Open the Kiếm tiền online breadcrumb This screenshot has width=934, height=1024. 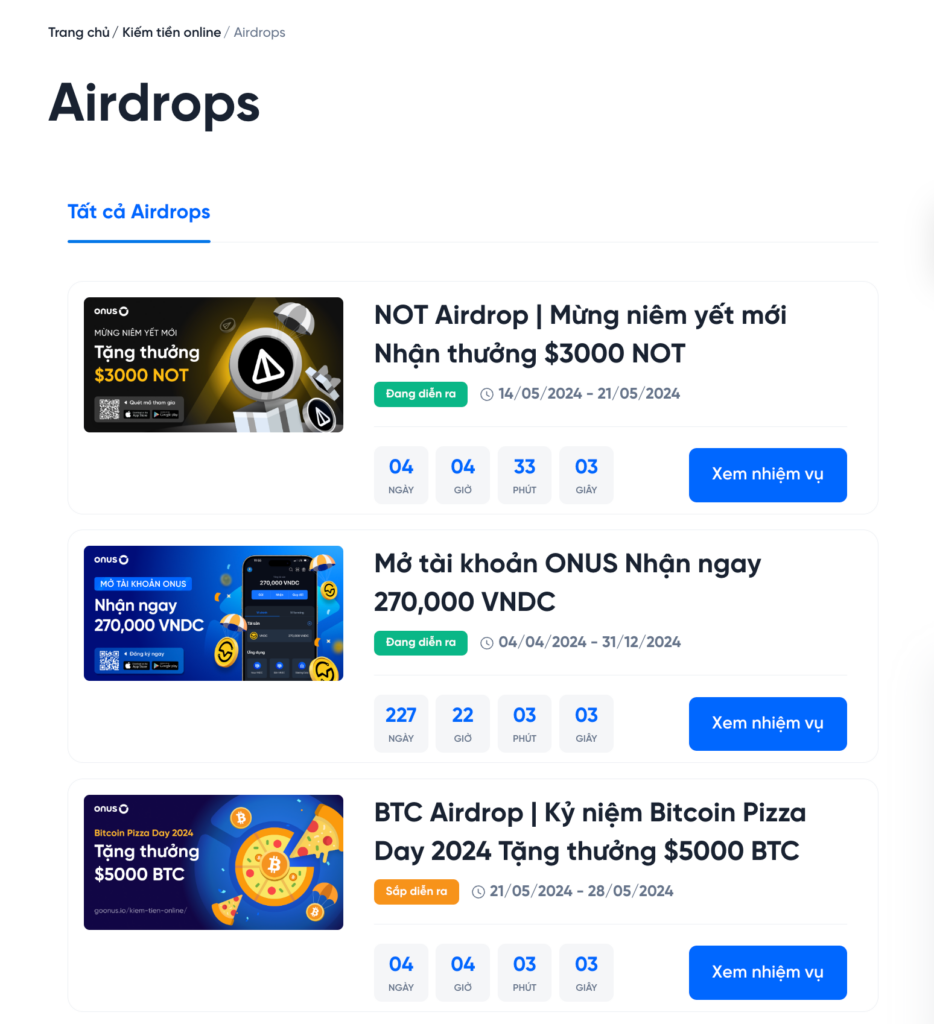click(171, 33)
